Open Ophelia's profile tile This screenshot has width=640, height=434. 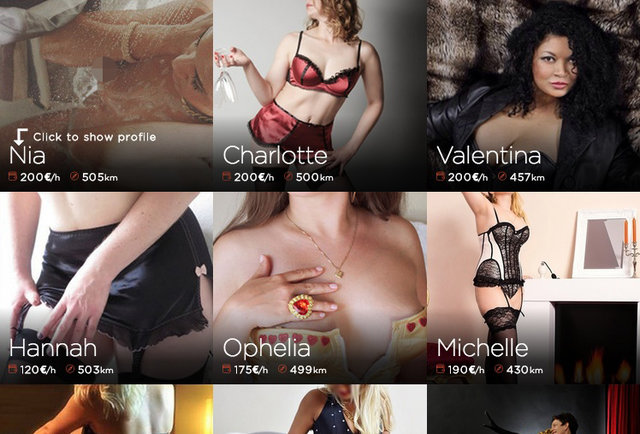319,288
